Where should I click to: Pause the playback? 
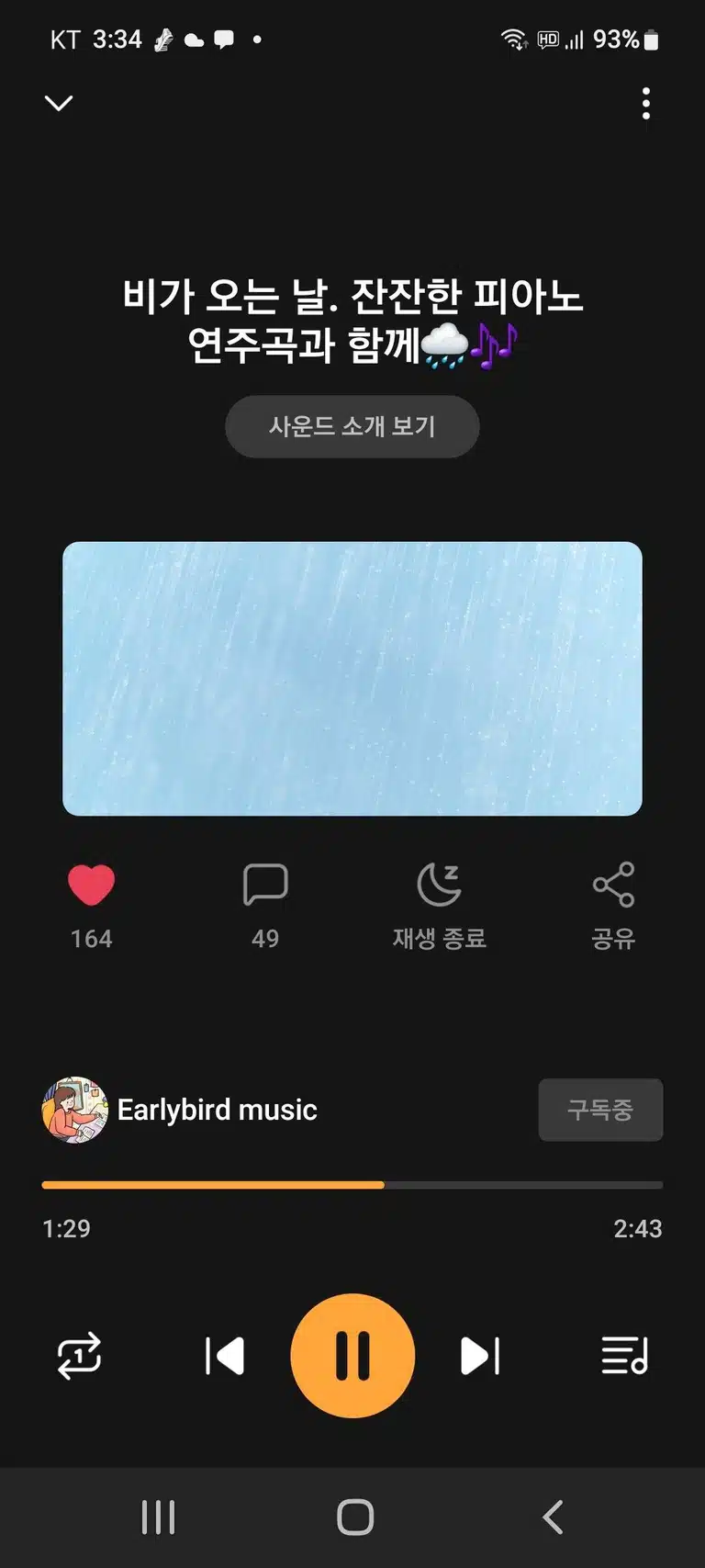coord(352,1356)
